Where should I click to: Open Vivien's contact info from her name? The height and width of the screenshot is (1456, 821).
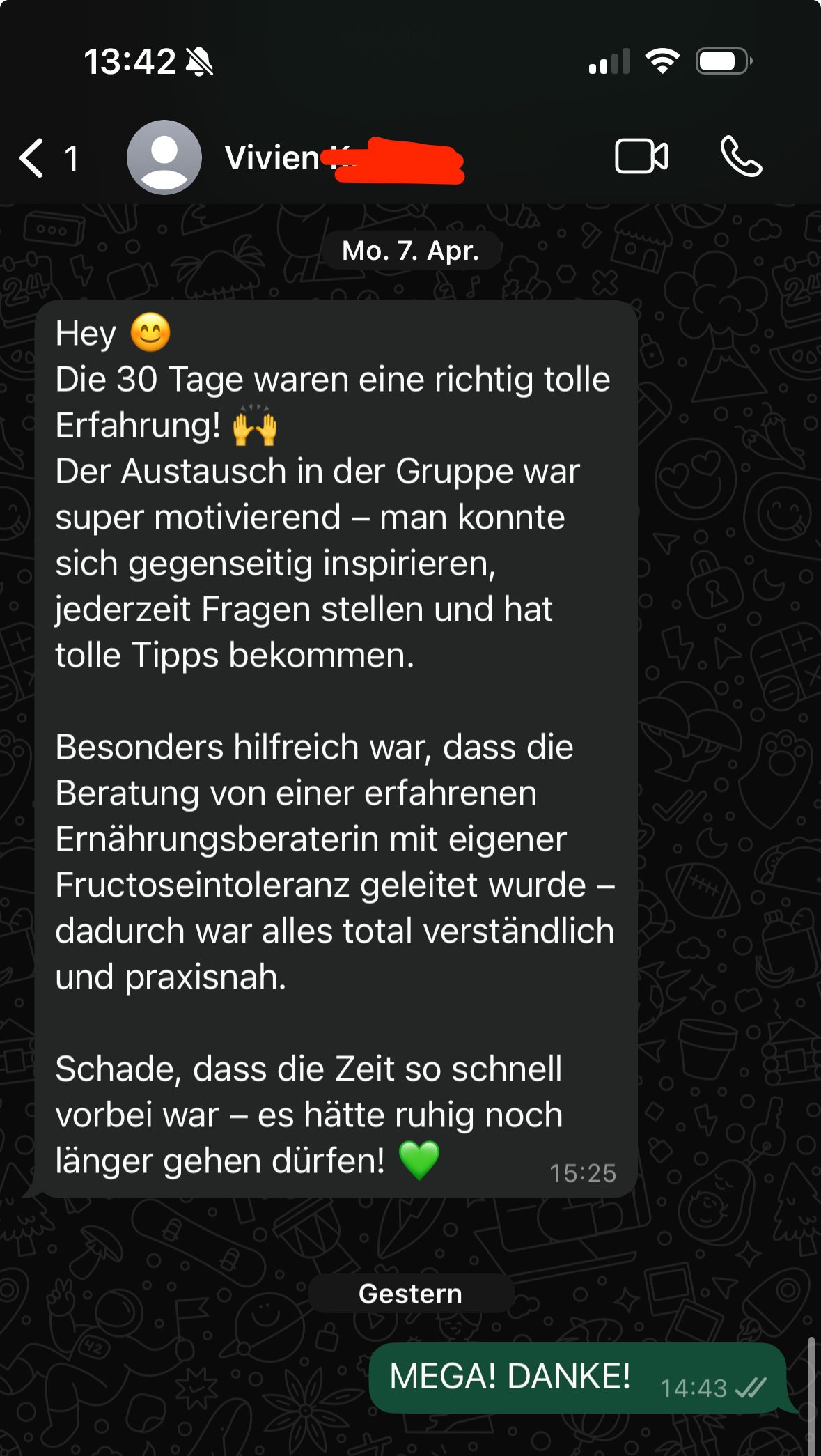273,158
